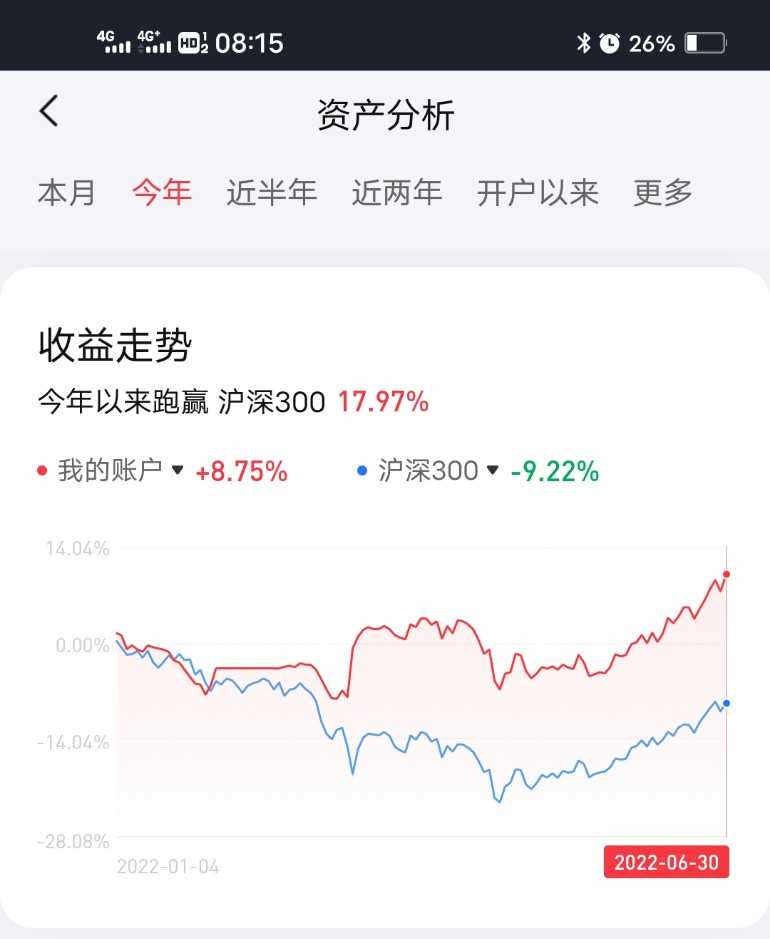Expand the 我的账户 dropdown

click(x=120, y=471)
